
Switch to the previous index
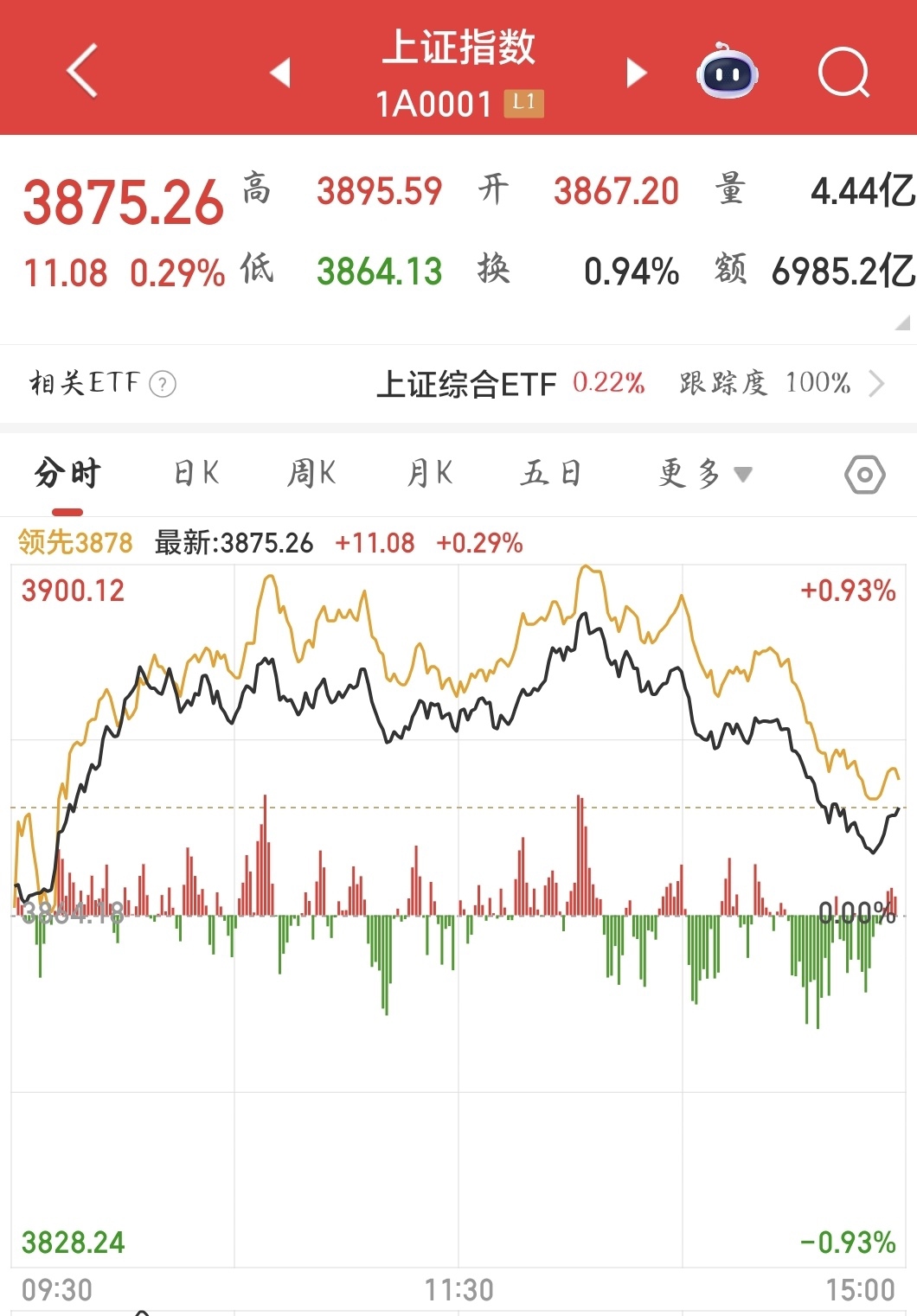point(280,73)
